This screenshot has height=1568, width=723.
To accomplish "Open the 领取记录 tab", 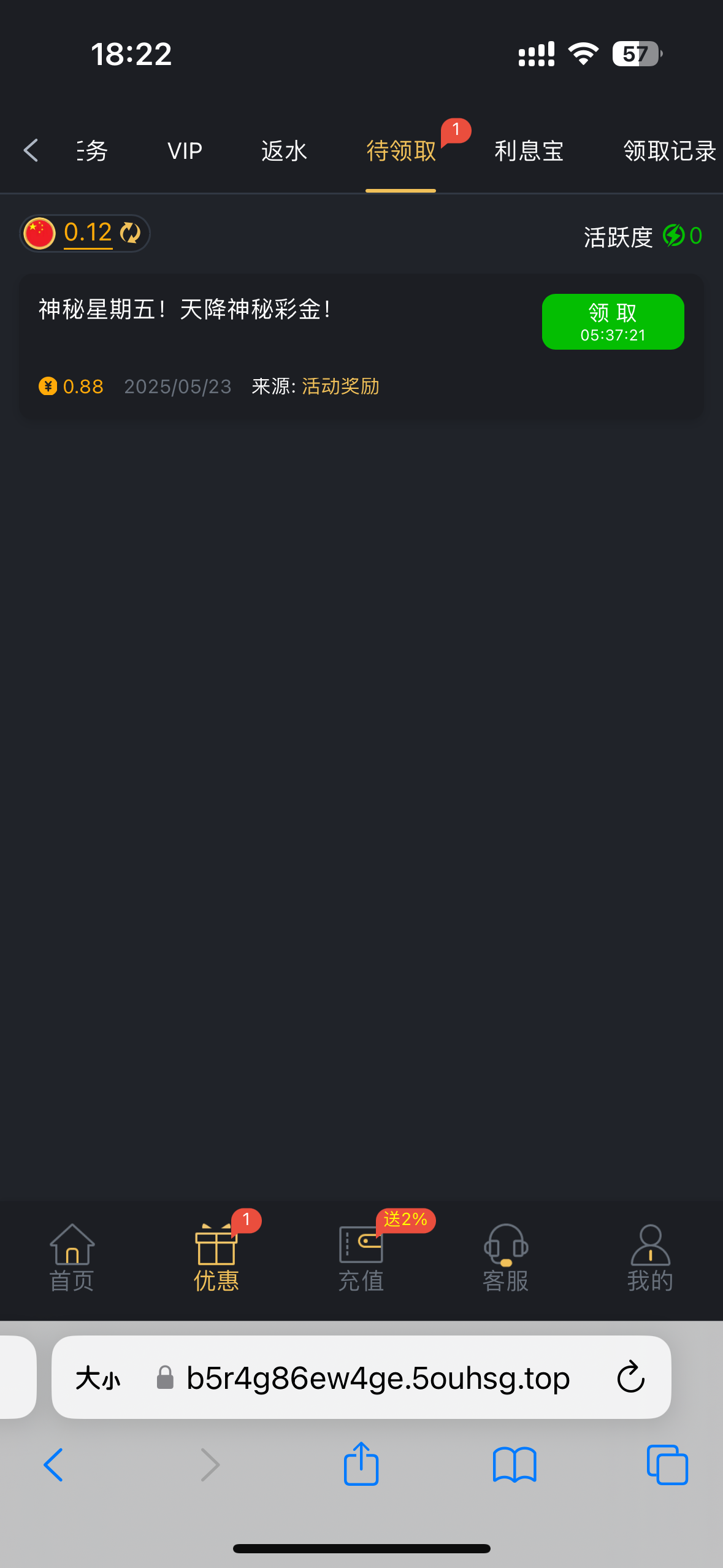I will 669,151.
